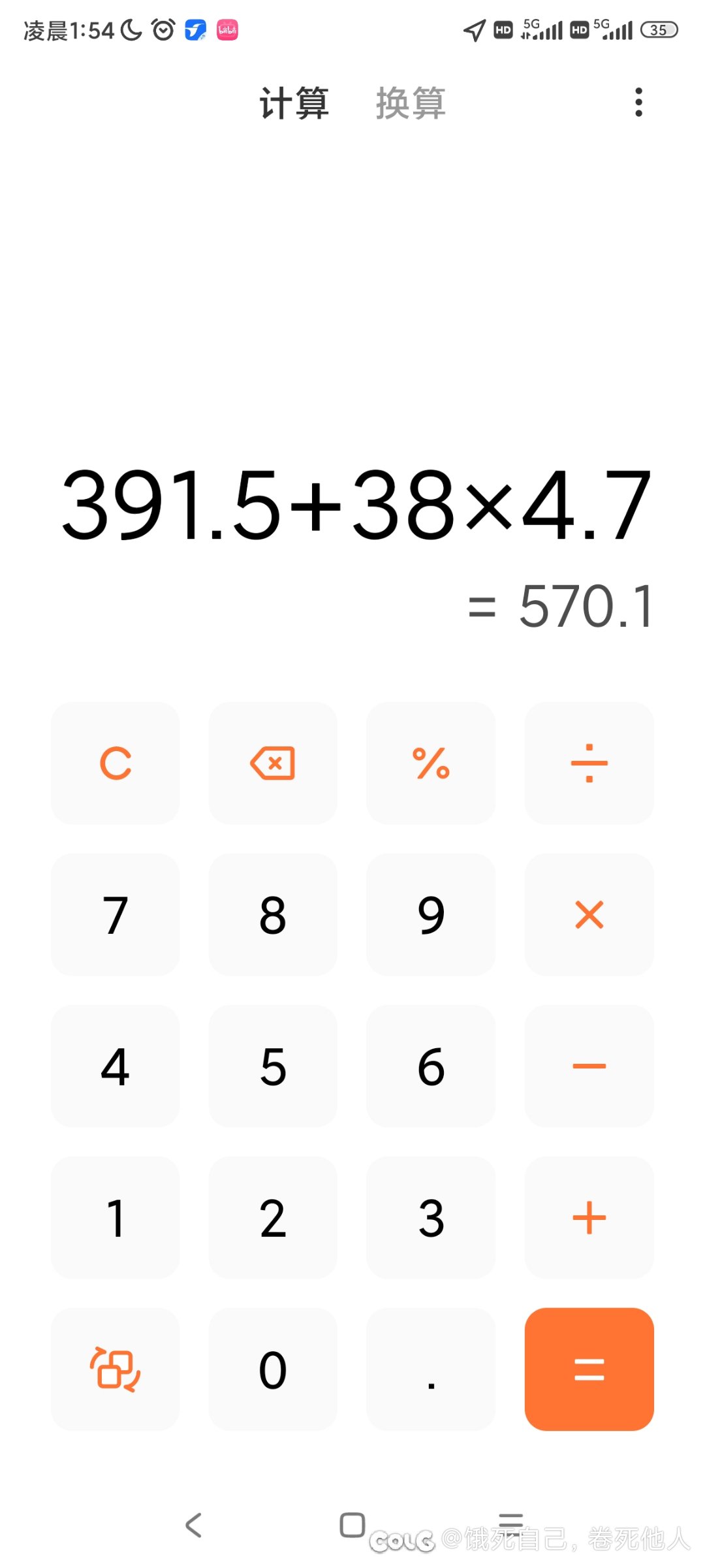Enter the digit 0
This screenshot has width=705, height=1568.
[x=273, y=1369]
